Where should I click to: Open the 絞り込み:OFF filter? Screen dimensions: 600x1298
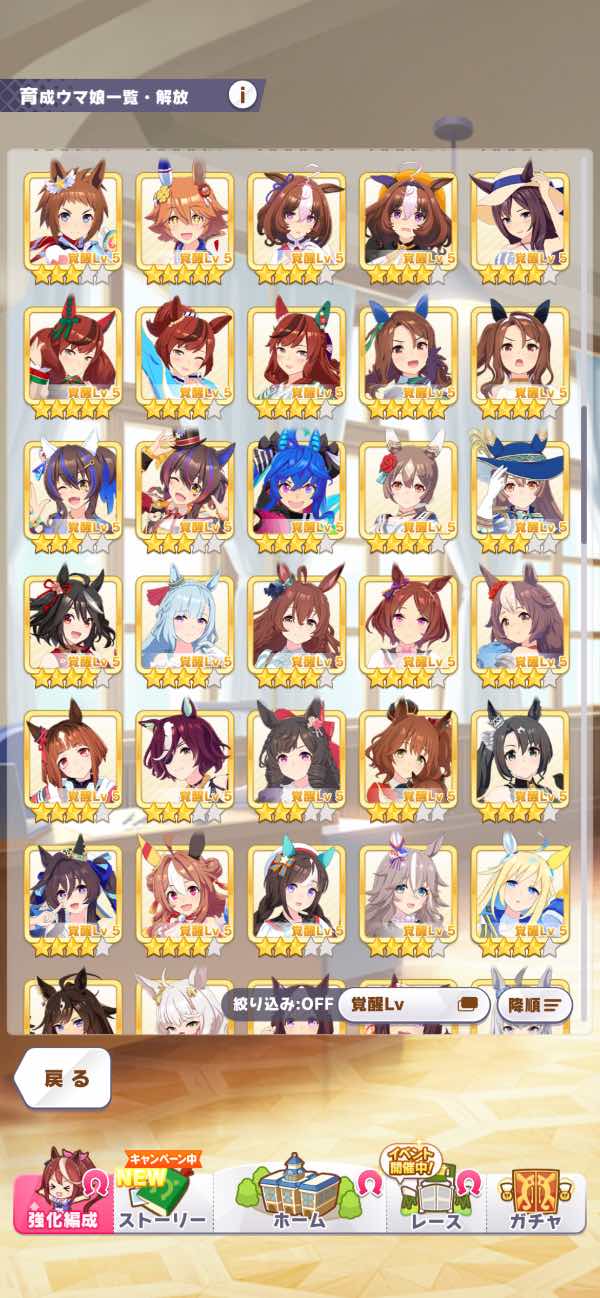click(x=277, y=1004)
